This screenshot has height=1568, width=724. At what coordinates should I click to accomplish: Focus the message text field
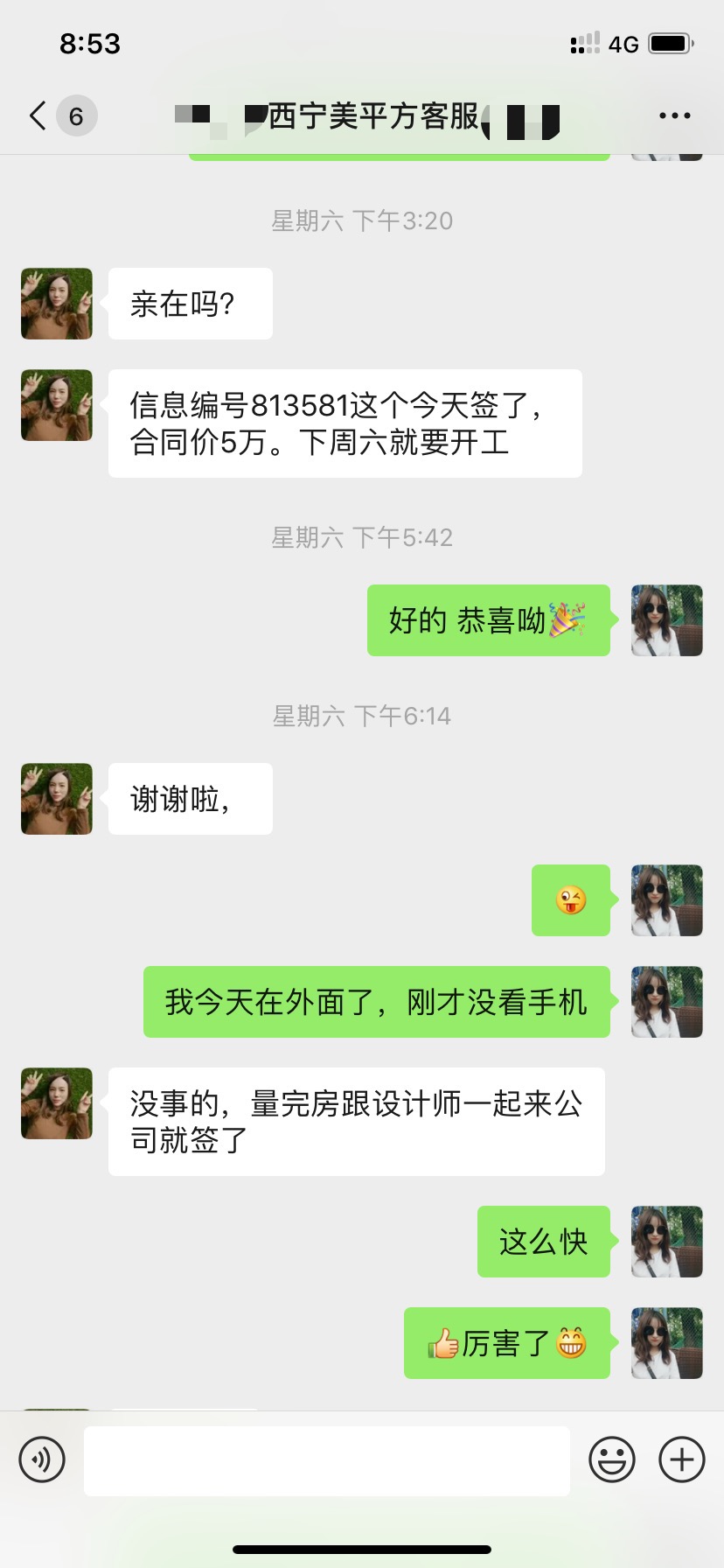coord(327,1460)
